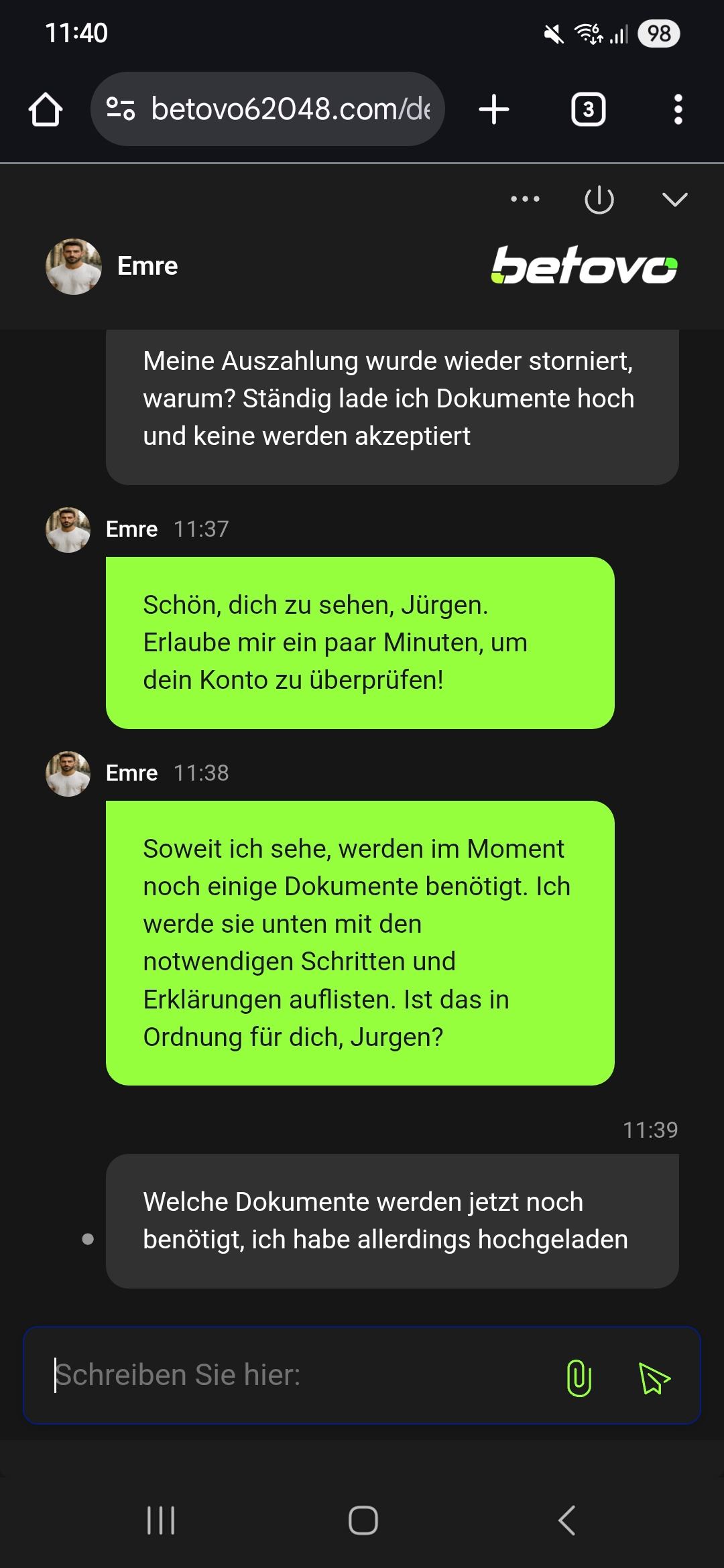Go to the browser home page
Viewport: 724px width, 1568px height.
pyautogui.click(x=46, y=109)
